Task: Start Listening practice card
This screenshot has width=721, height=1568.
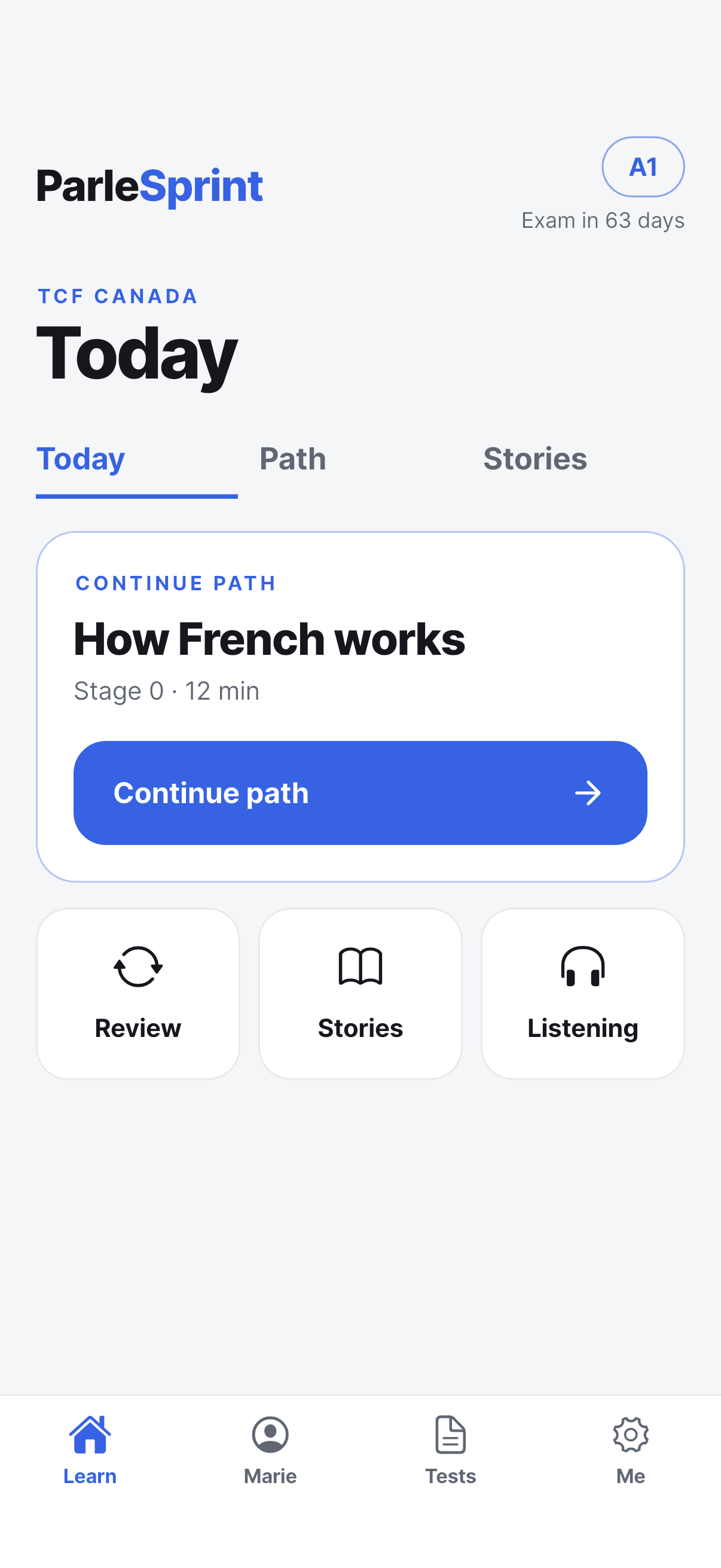Action: coord(582,993)
